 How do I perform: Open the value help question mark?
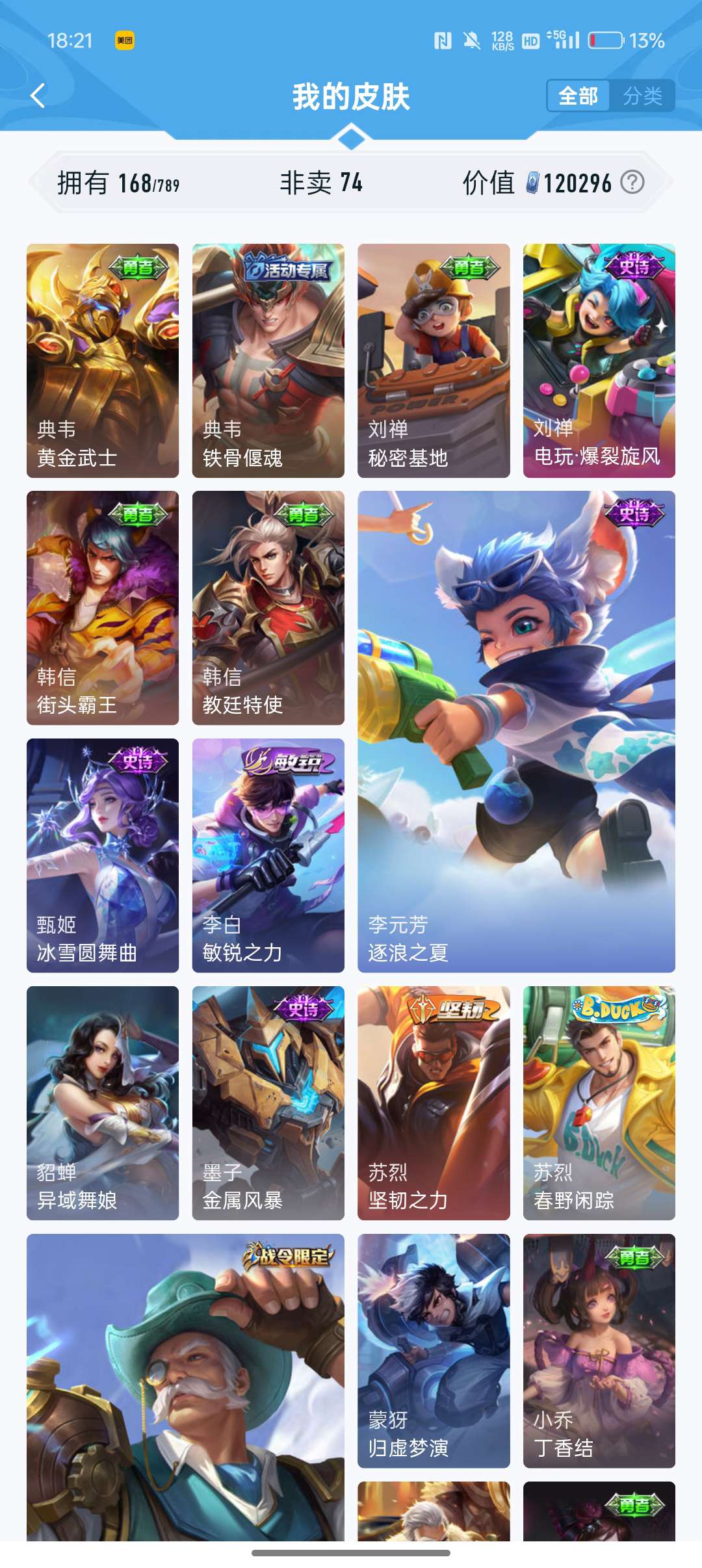point(632,182)
